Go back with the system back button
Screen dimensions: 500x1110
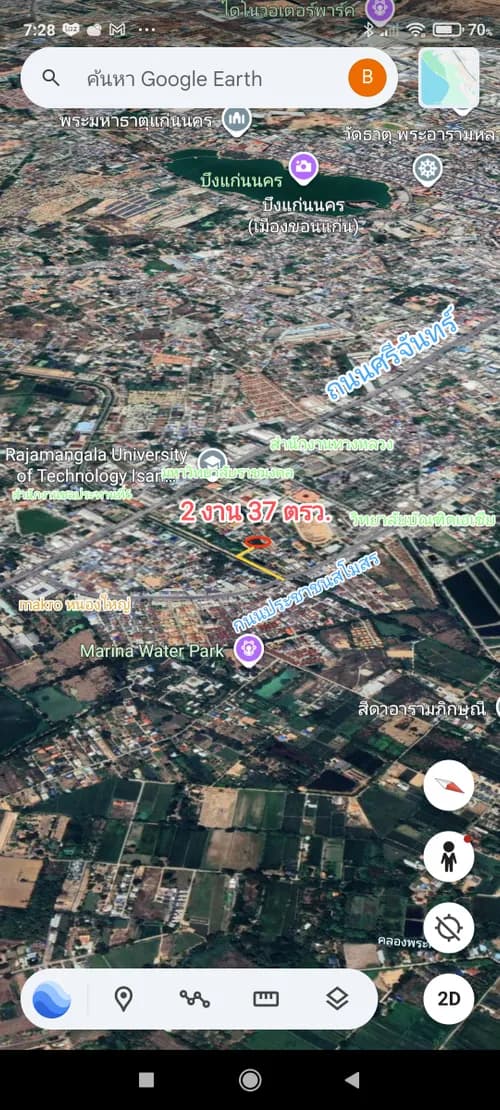(x=352, y=1079)
